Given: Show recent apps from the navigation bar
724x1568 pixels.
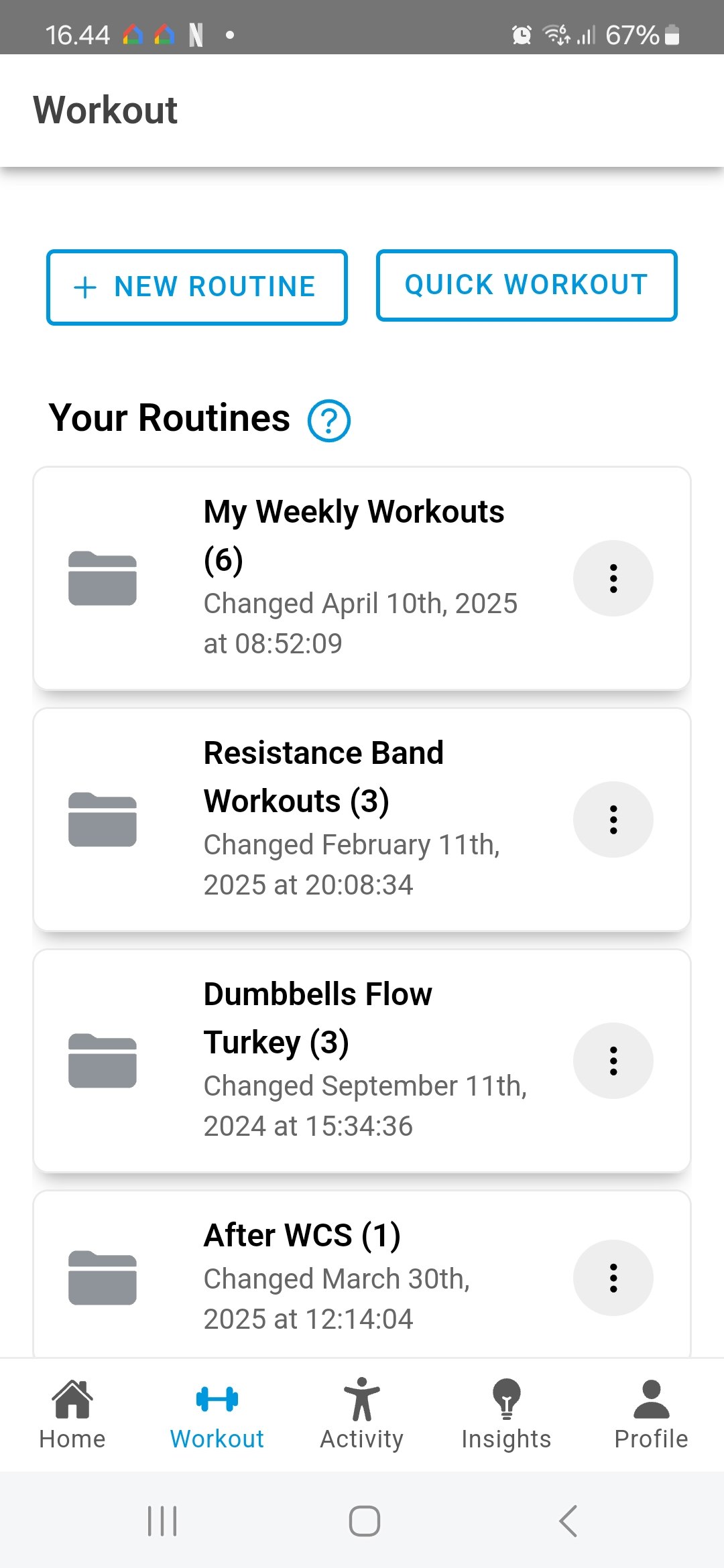Looking at the screenshot, I should coord(162,1520).
